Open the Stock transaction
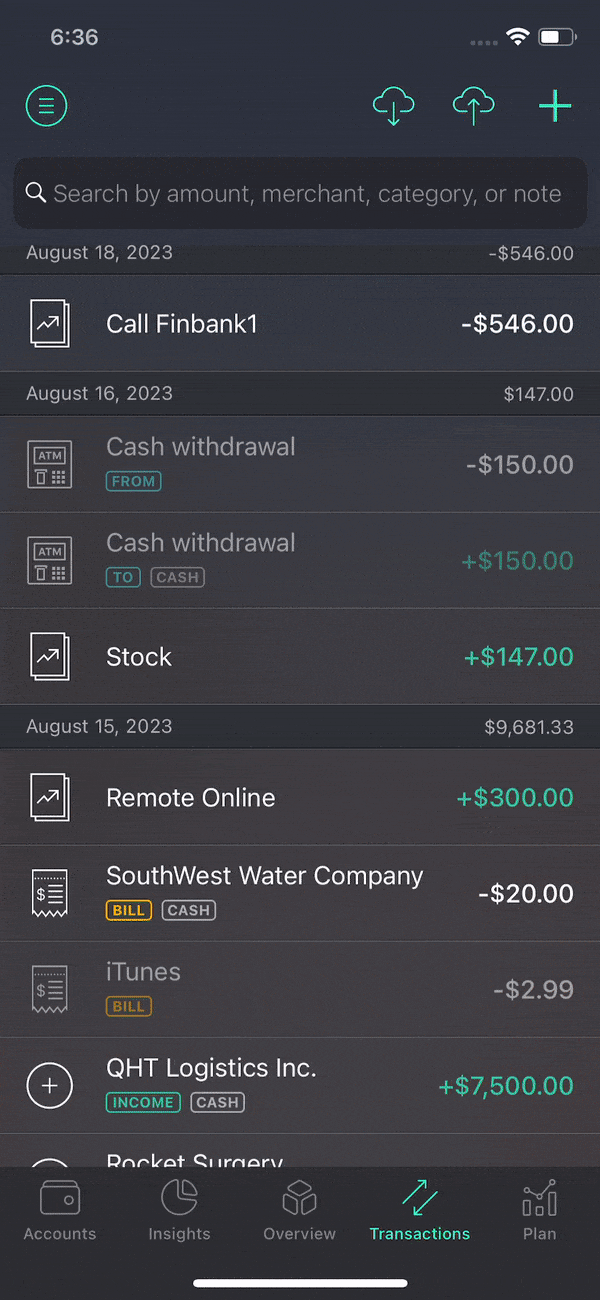 (x=300, y=656)
